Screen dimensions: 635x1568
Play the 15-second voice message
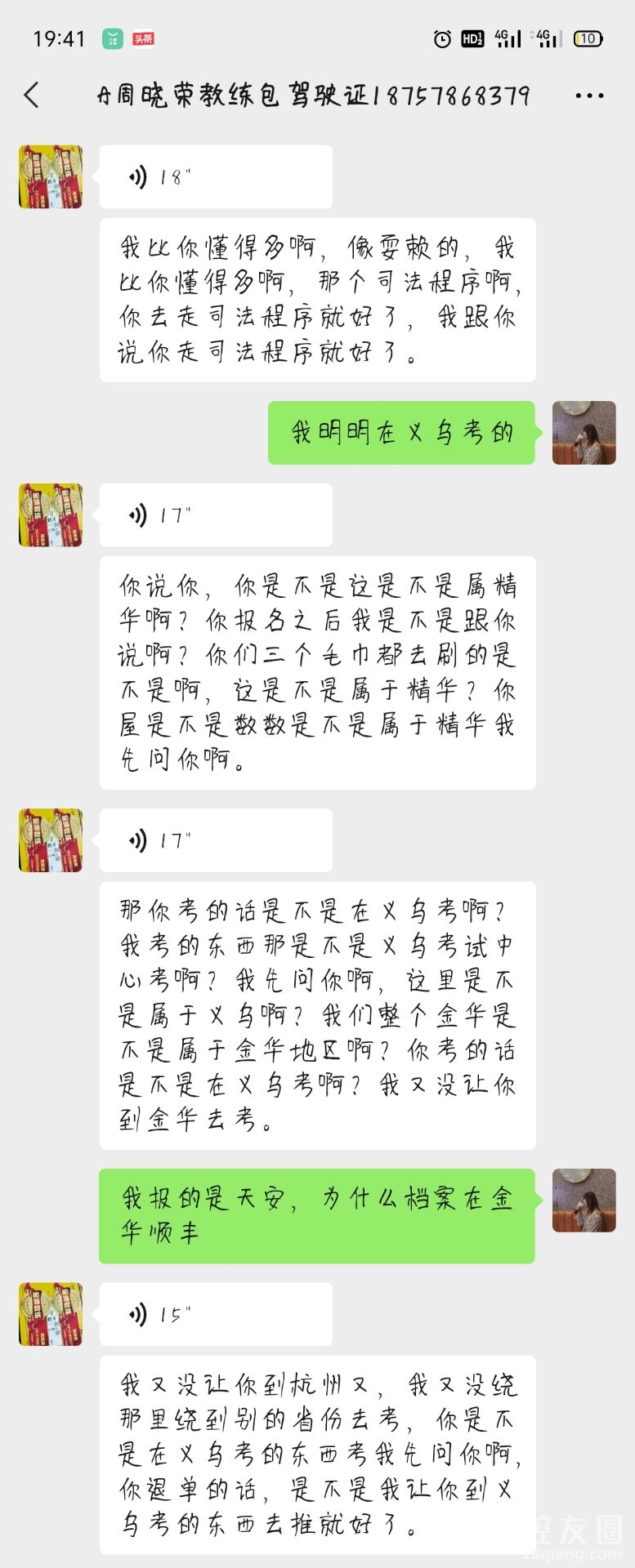[x=215, y=1314]
